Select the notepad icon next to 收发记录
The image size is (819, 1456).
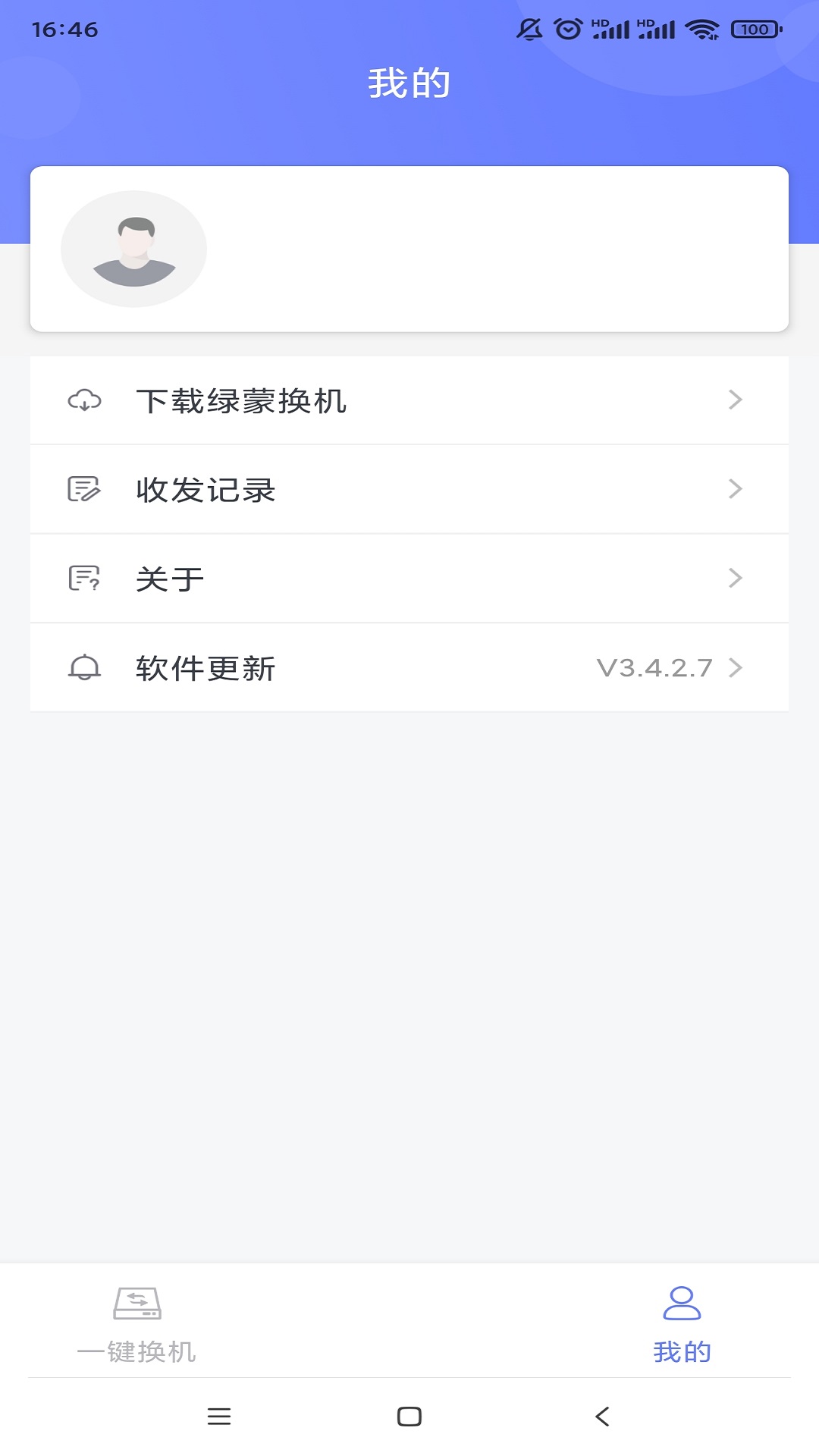83,489
